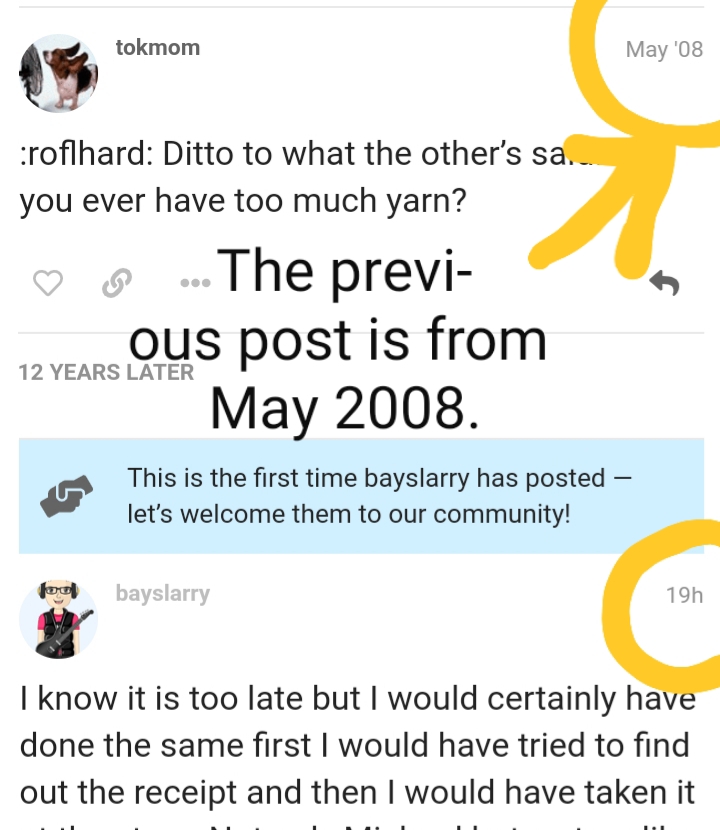Open bayslarry's profile avatar

tap(58, 619)
